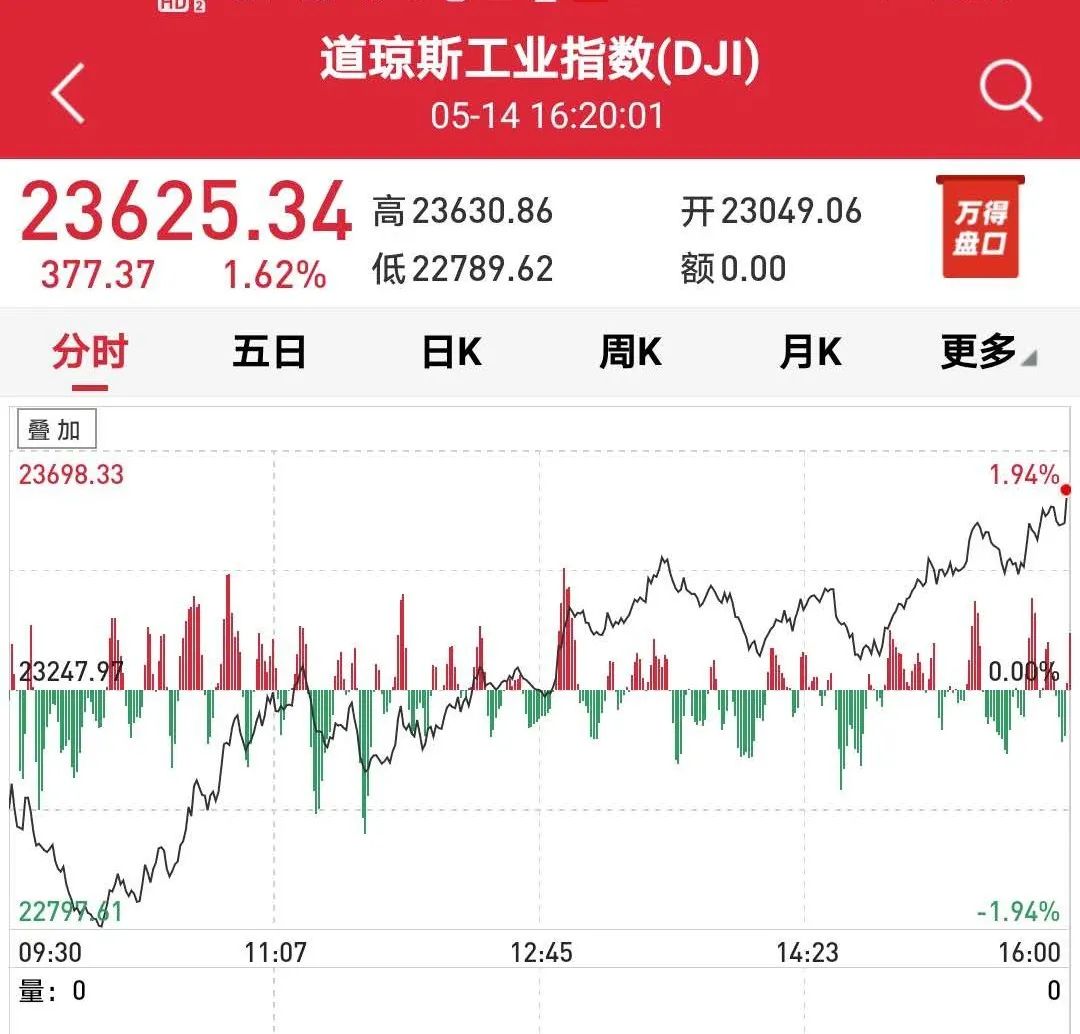Switch to the 日K tab
Viewport: 1080px width, 1034px height.
pyautogui.click(x=451, y=353)
